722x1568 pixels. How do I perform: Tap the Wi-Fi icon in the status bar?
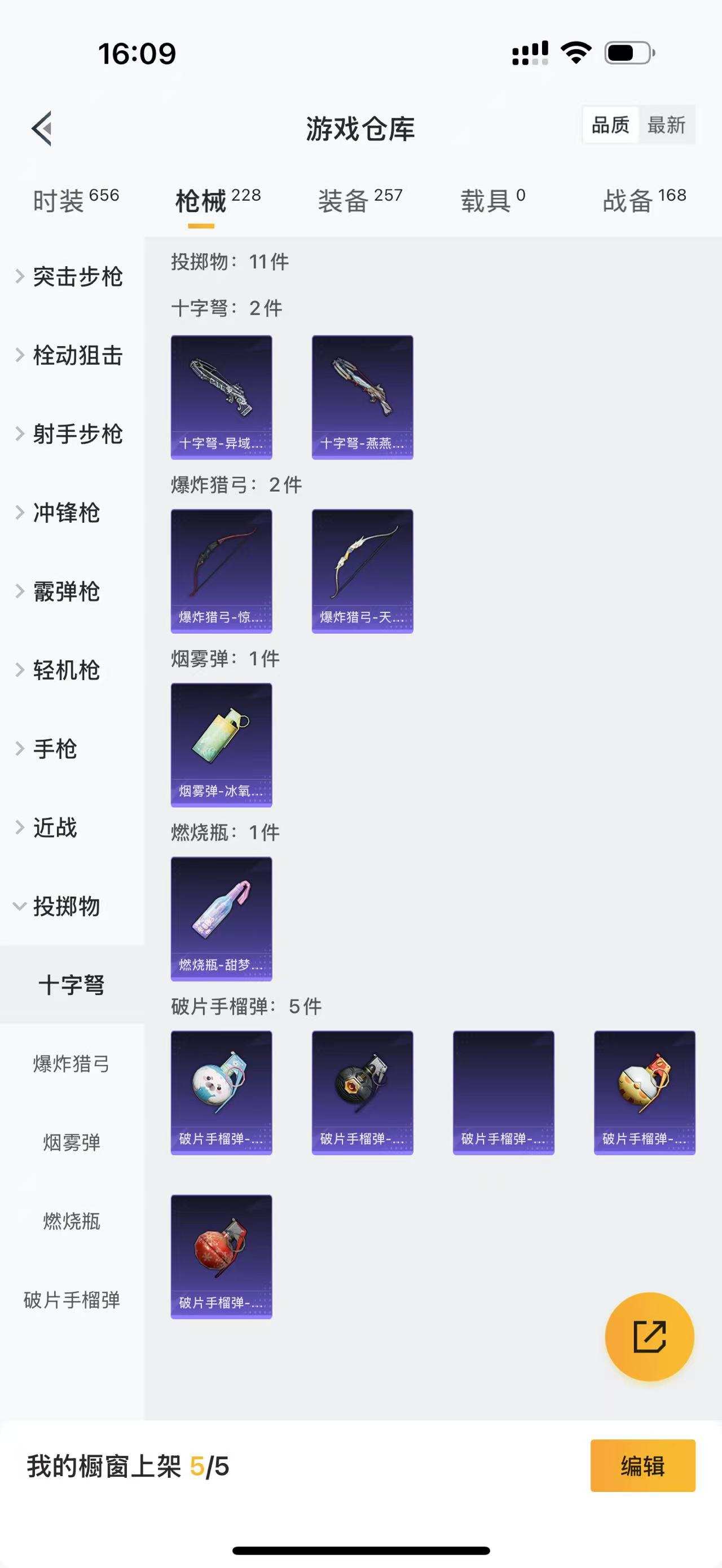point(575,54)
